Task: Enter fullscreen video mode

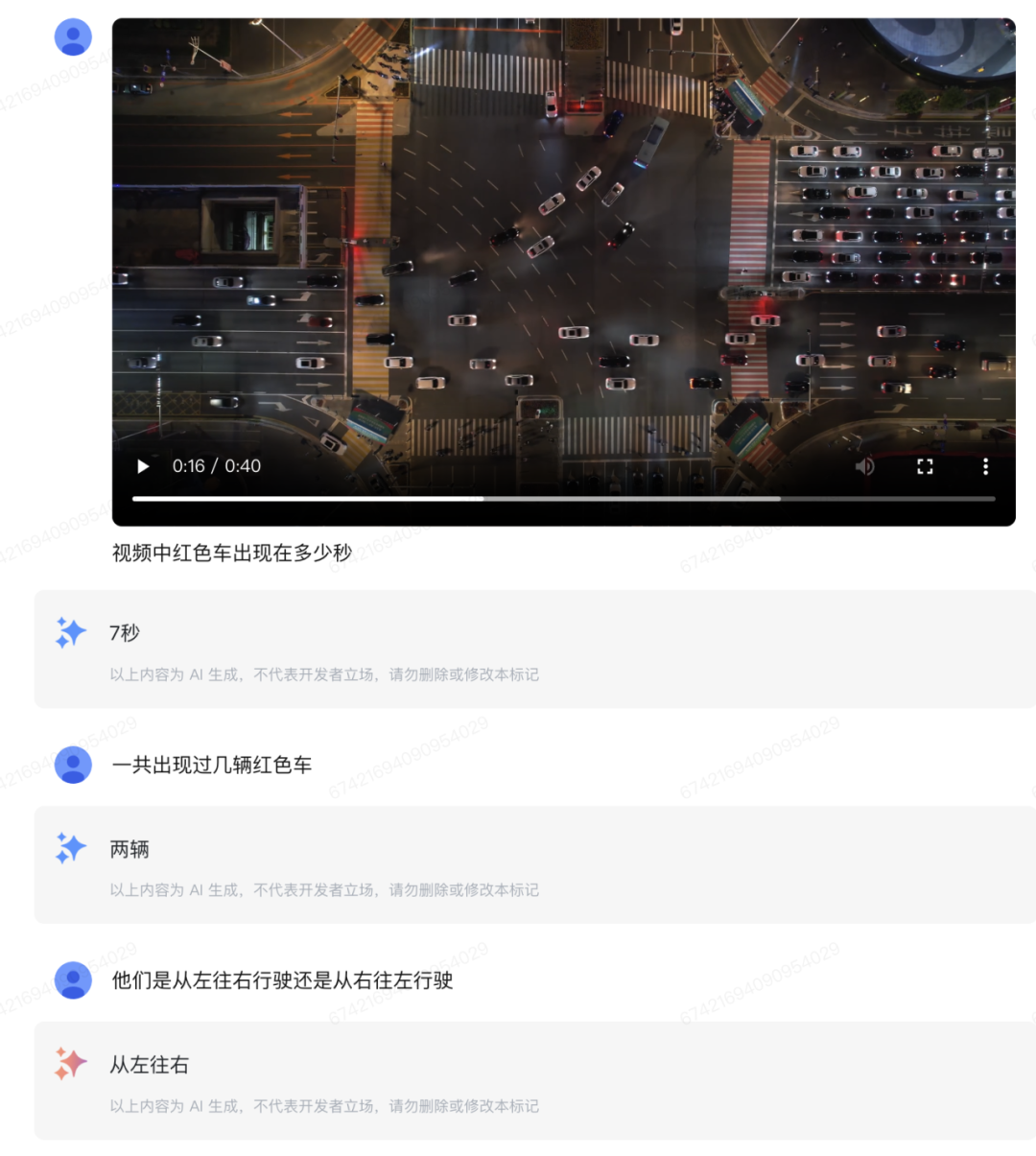Action: click(x=925, y=466)
